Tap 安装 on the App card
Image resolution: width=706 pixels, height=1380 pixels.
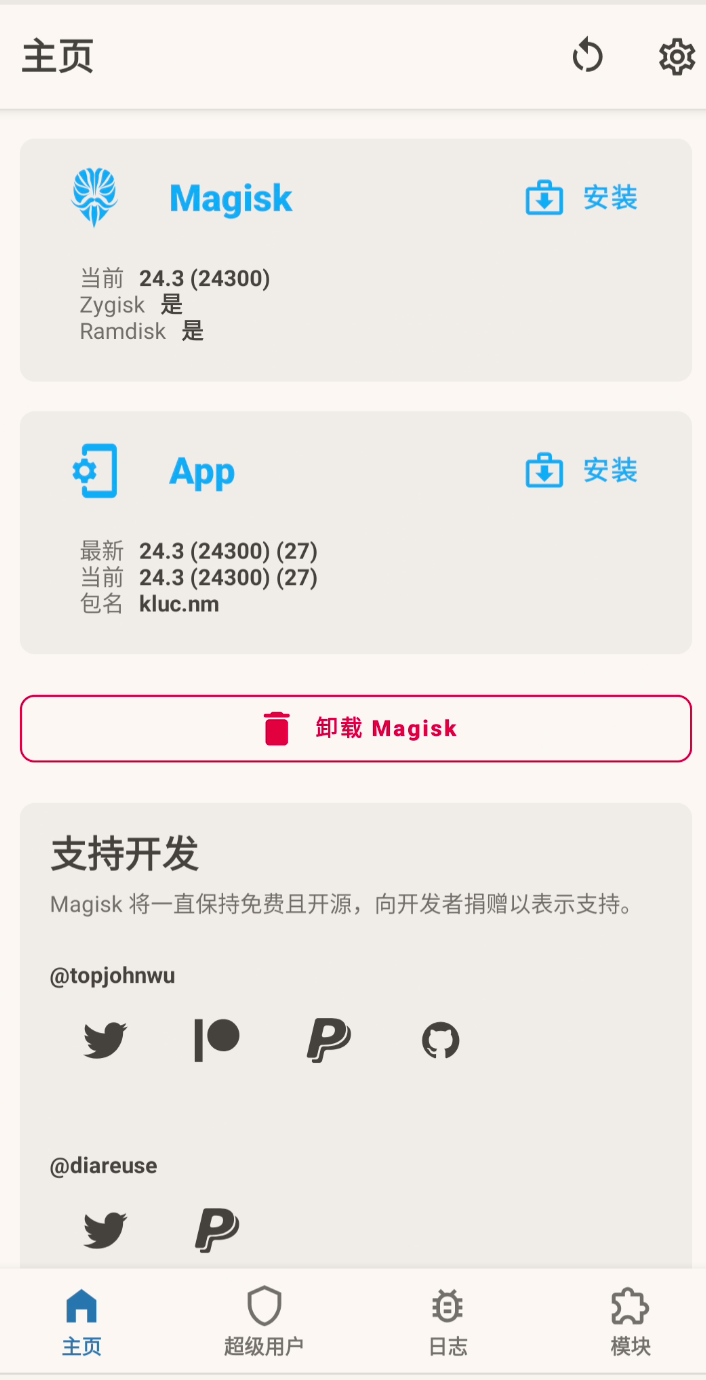pyautogui.click(x=582, y=470)
